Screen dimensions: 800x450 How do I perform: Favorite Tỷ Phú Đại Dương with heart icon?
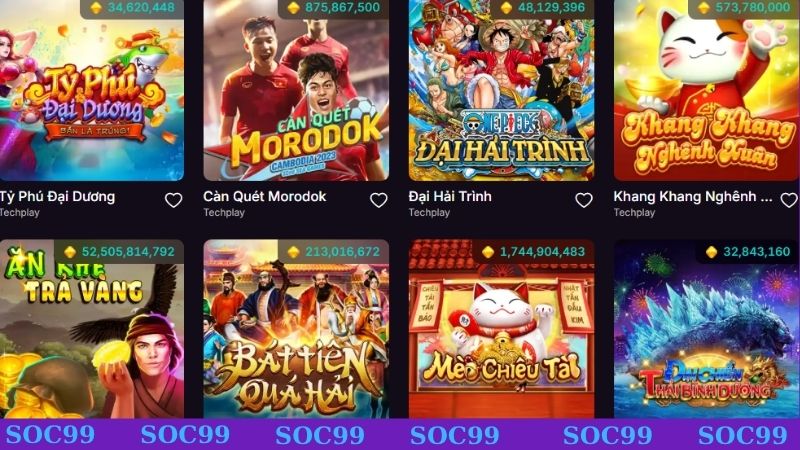[174, 200]
